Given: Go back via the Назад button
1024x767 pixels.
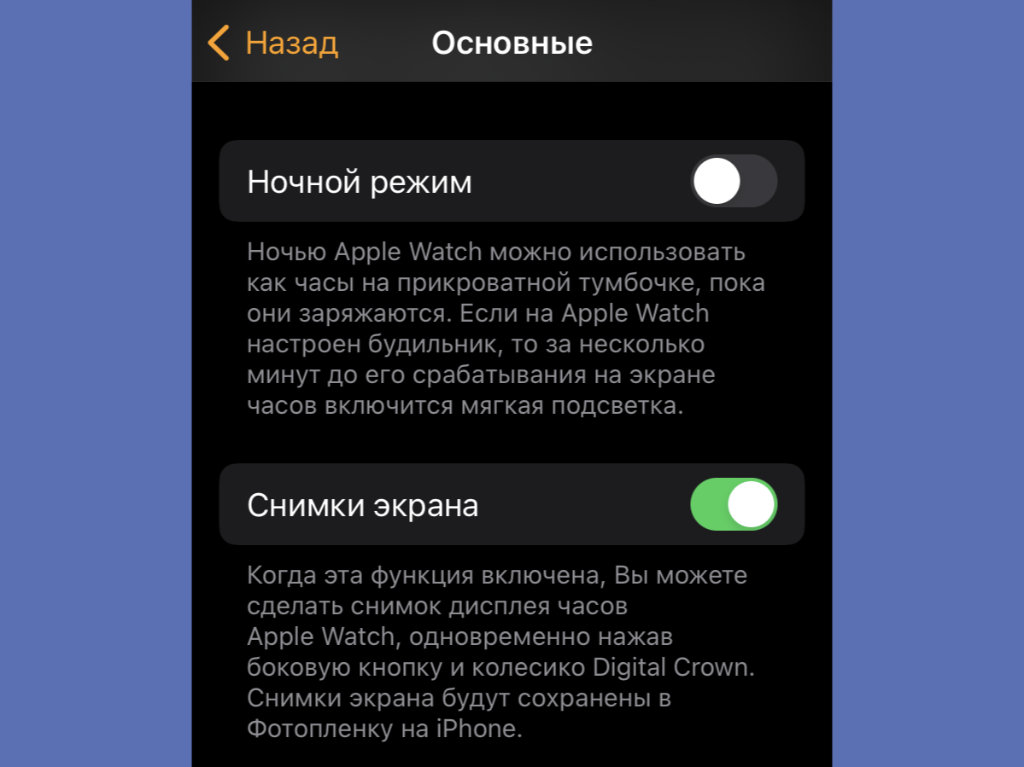Looking at the screenshot, I should 273,43.
